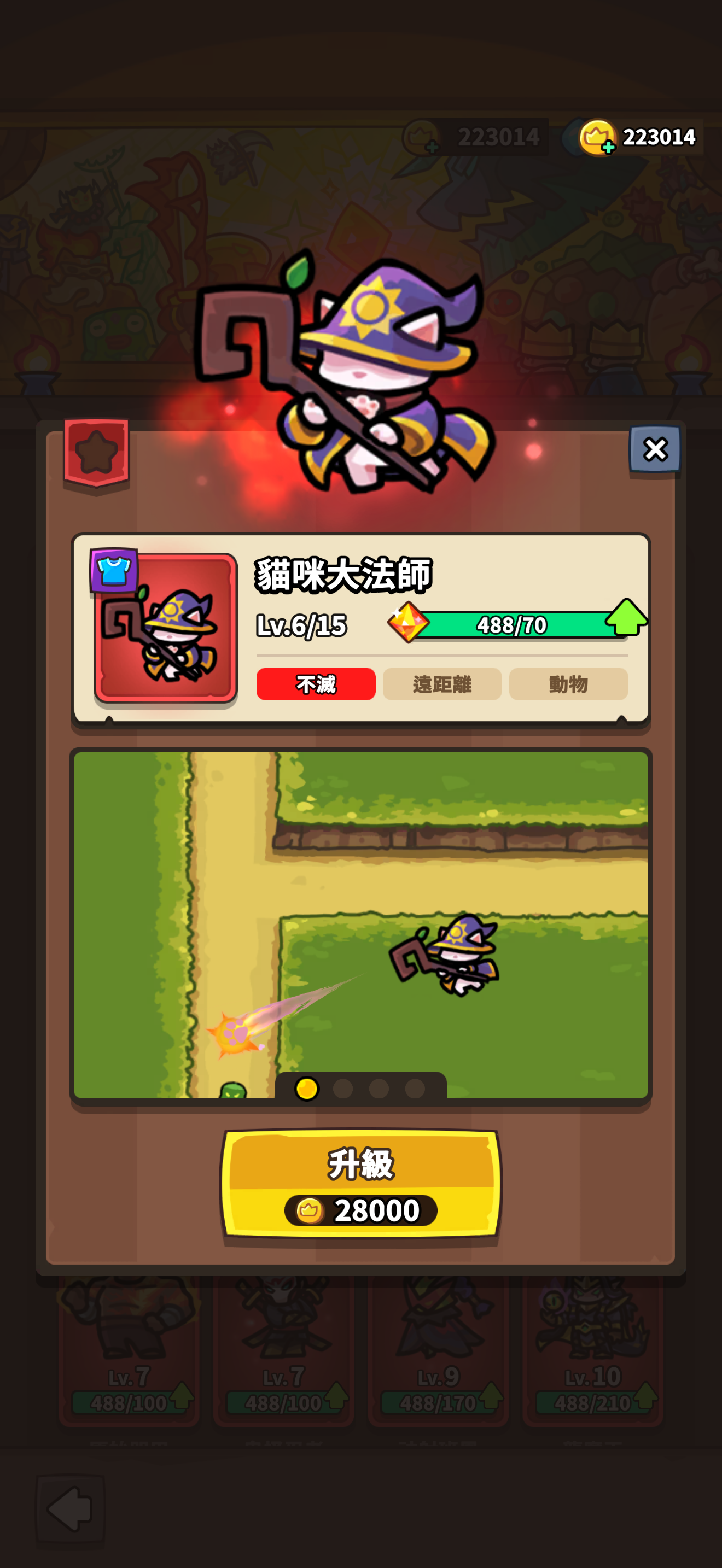Upgrade the hero for 28000 coins

[x=360, y=1183]
